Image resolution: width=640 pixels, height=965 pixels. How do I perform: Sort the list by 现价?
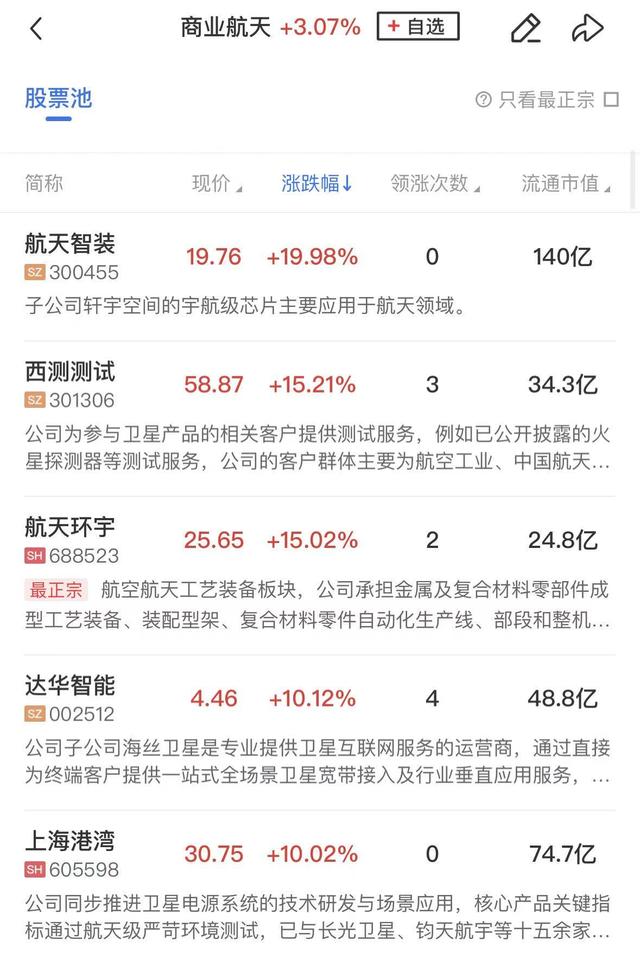tap(216, 183)
